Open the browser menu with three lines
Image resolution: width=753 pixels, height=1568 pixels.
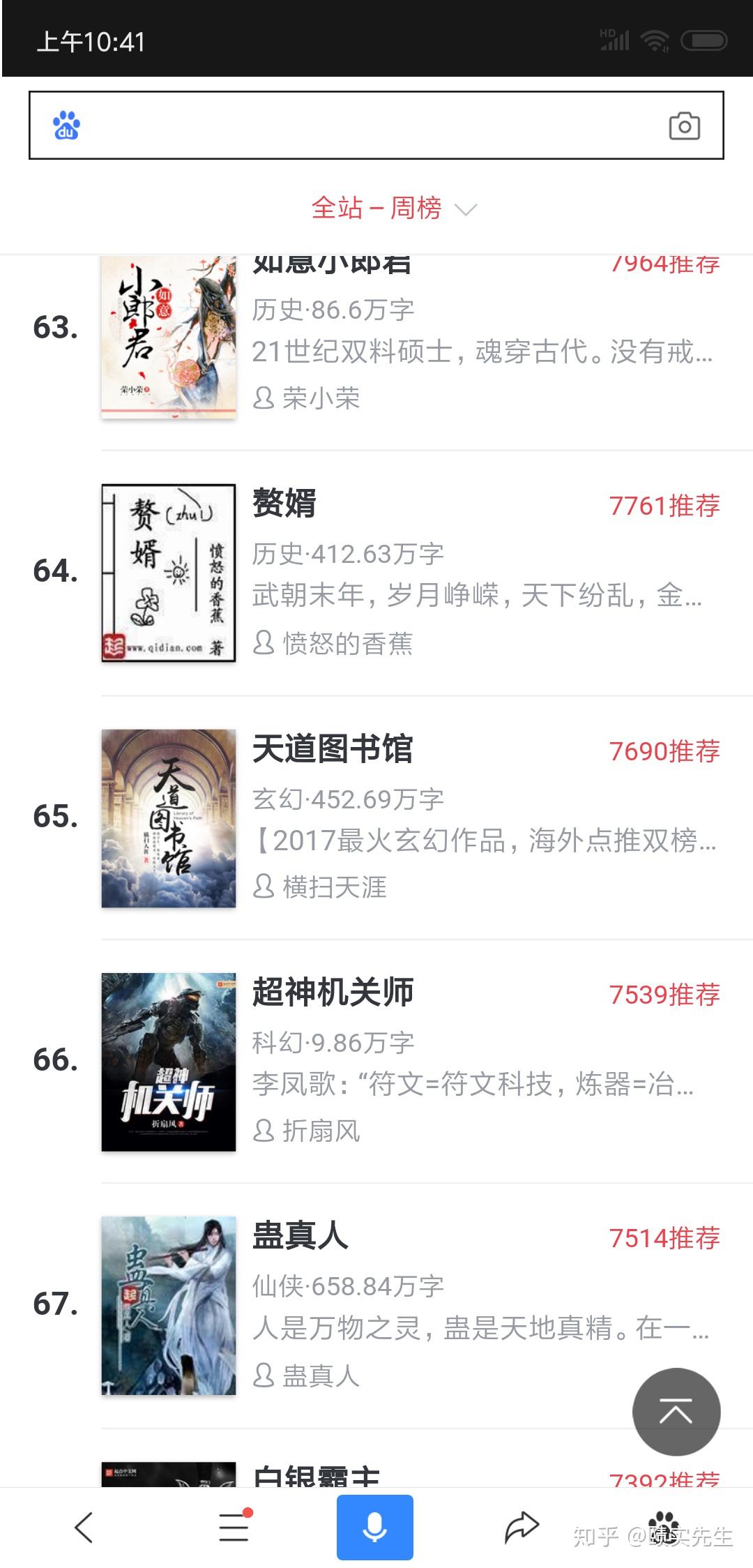[x=234, y=1528]
